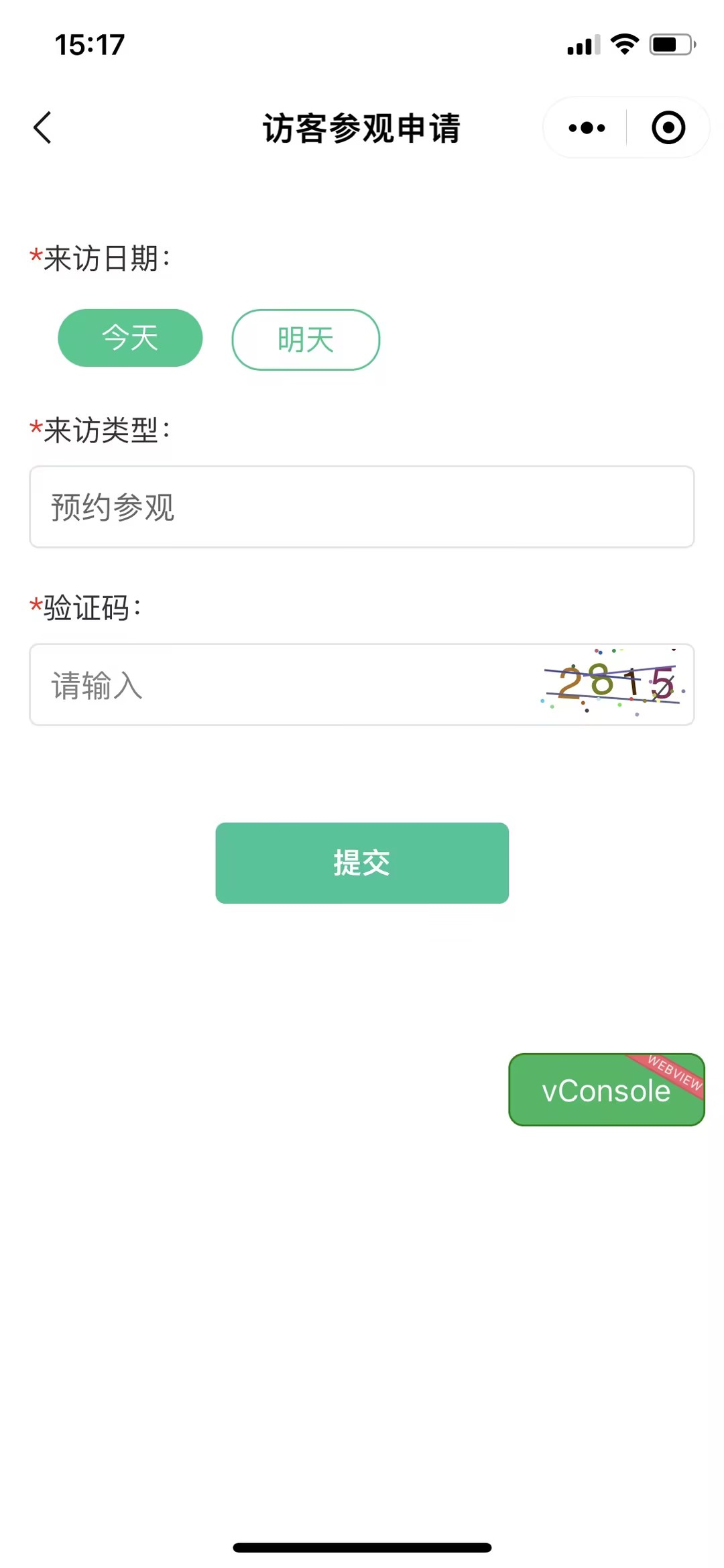Open the 来访类型 field showing 预约参观
Viewport: 724px width, 1568px height.
pos(361,507)
